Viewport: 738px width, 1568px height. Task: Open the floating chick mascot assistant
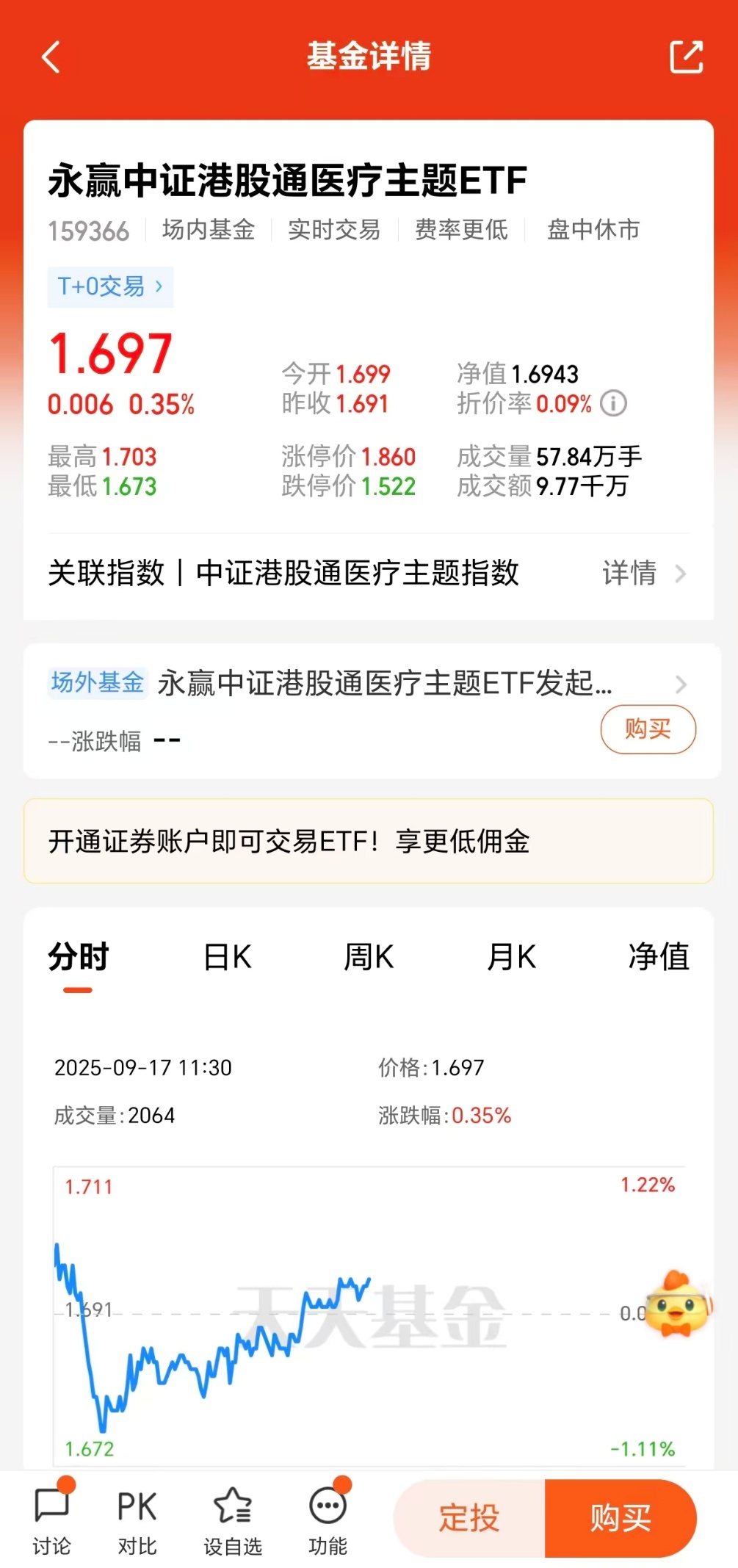click(x=679, y=1304)
